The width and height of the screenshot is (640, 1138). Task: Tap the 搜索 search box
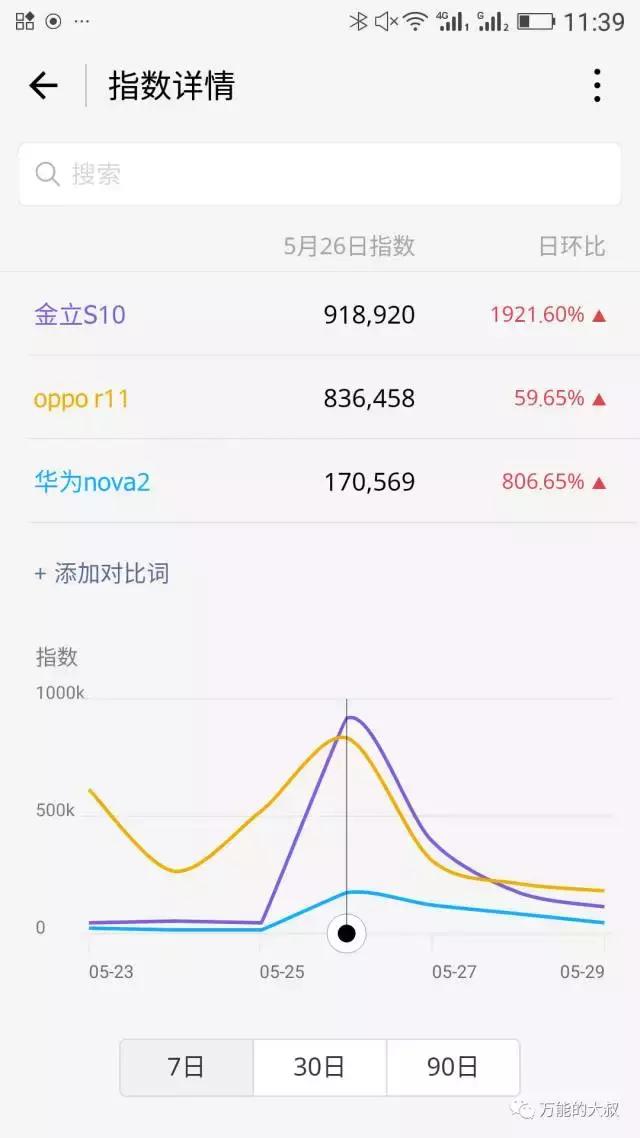pyautogui.click(x=320, y=174)
